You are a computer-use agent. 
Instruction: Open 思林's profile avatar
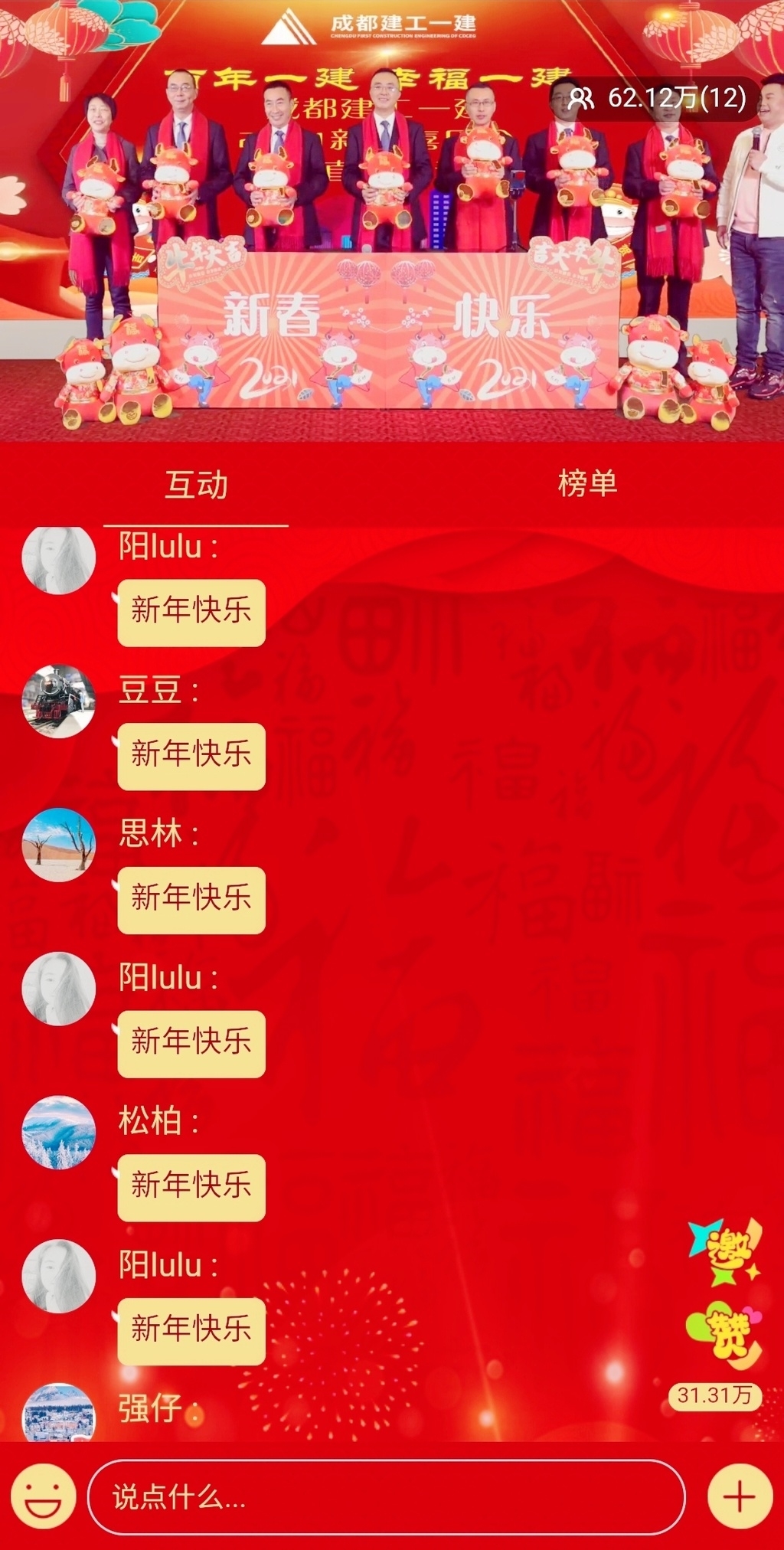59,845
